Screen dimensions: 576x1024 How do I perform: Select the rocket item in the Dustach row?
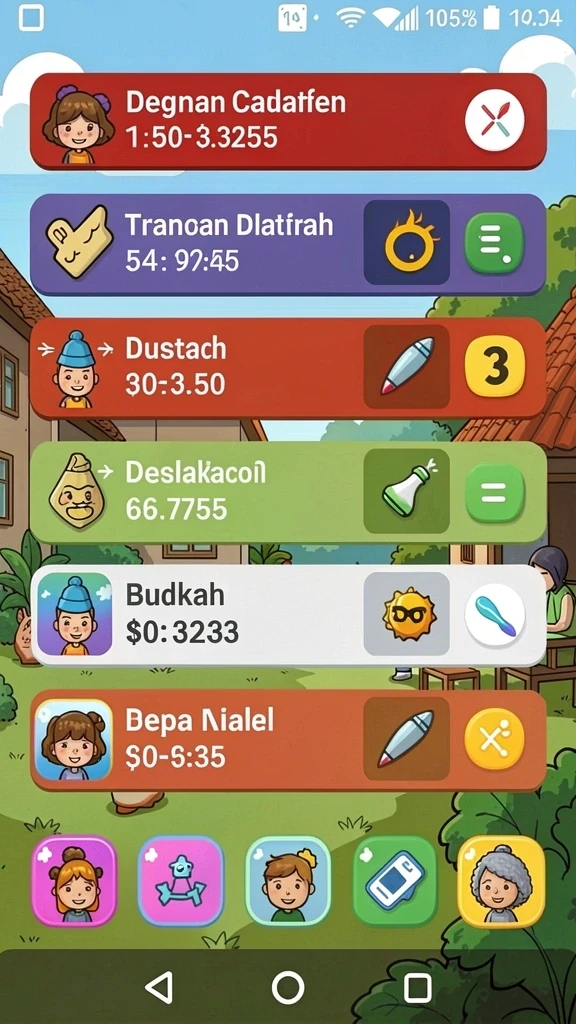407,367
